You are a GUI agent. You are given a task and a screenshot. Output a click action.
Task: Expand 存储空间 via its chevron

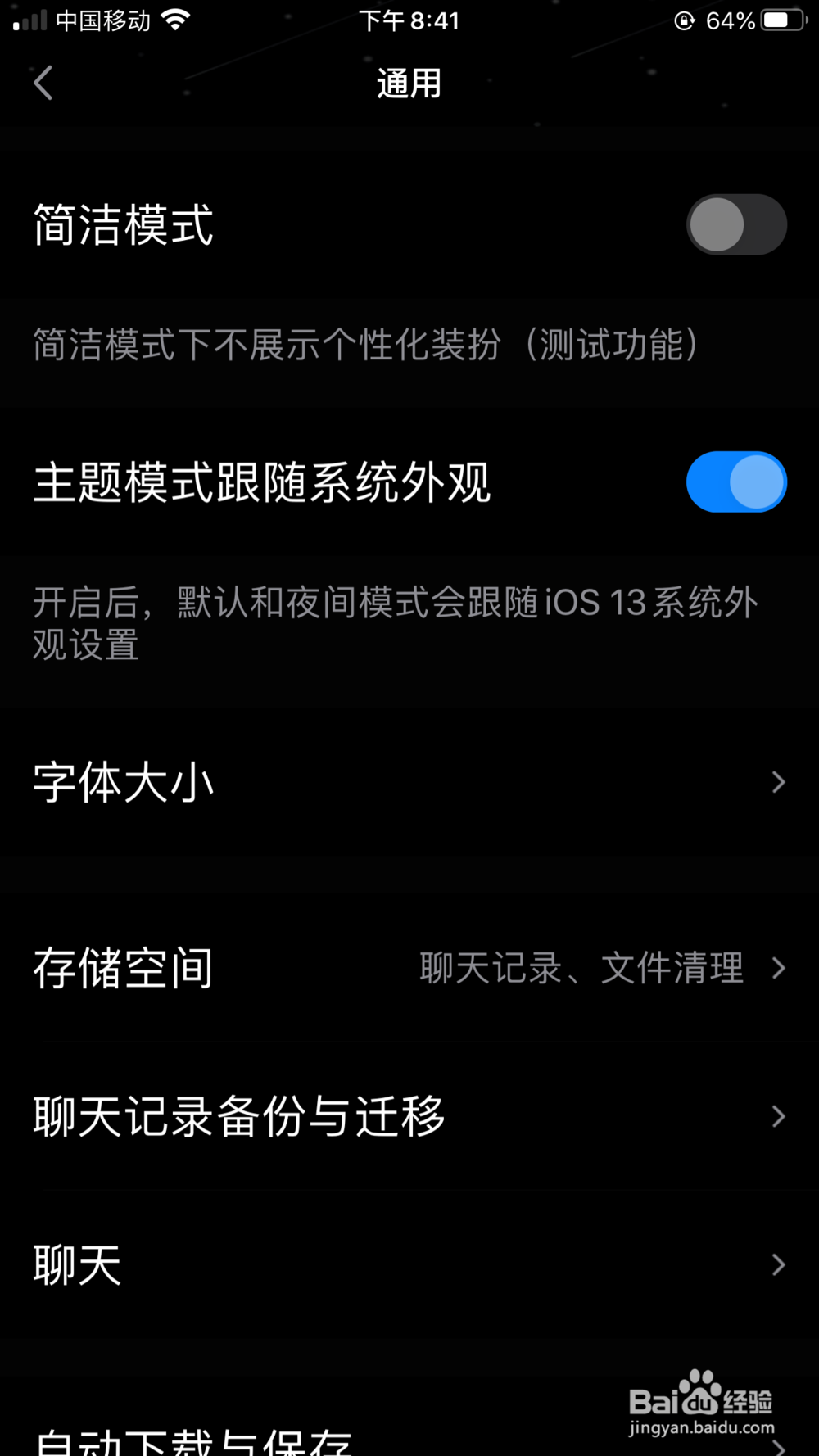tap(777, 968)
